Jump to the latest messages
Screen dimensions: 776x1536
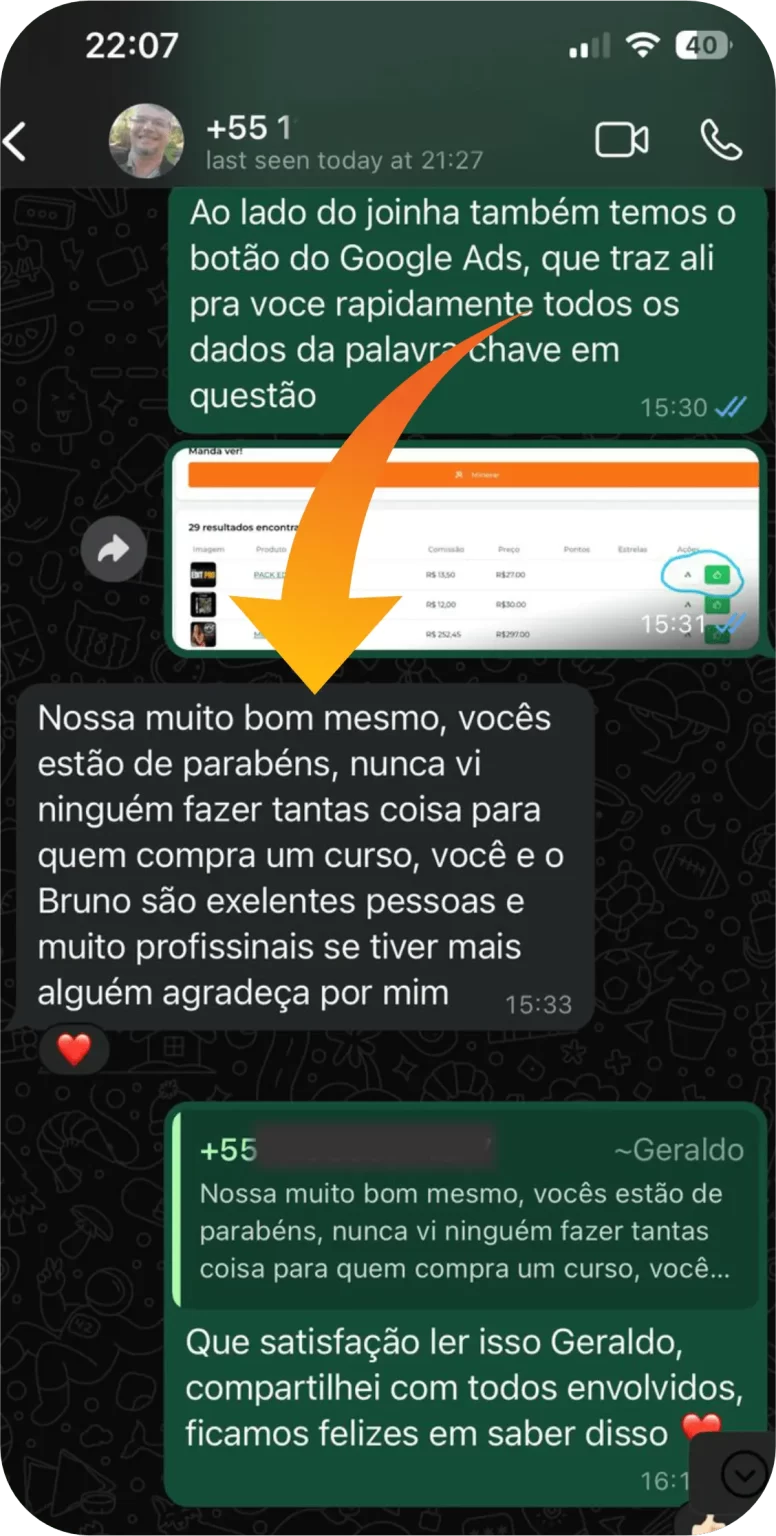(x=743, y=1473)
